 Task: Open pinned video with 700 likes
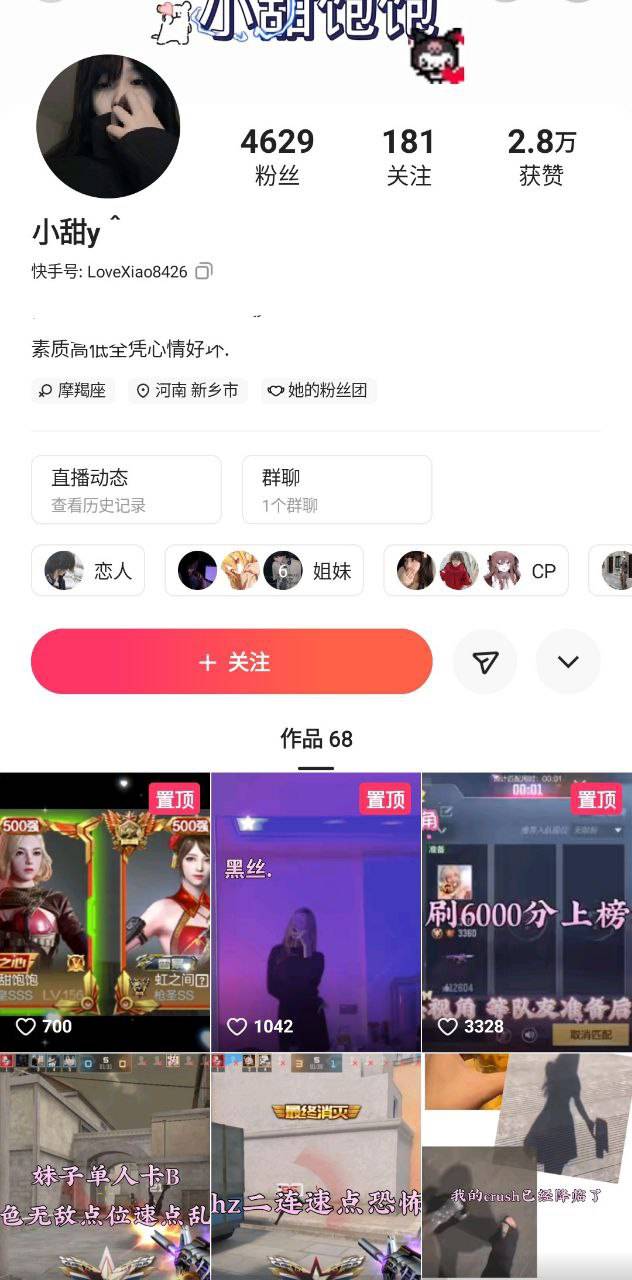click(x=105, y=910)
